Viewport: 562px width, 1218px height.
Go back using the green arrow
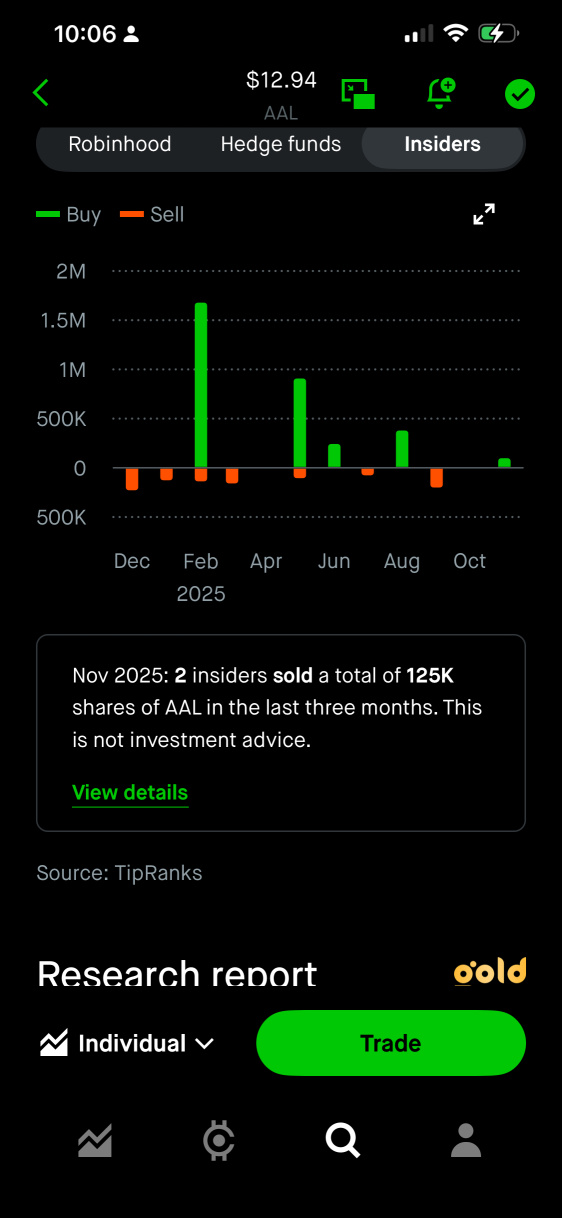(40, 93)
